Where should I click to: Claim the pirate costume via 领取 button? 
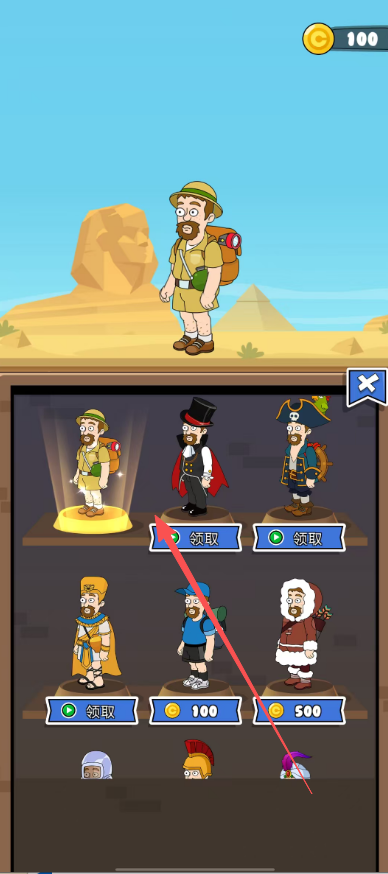299,538
